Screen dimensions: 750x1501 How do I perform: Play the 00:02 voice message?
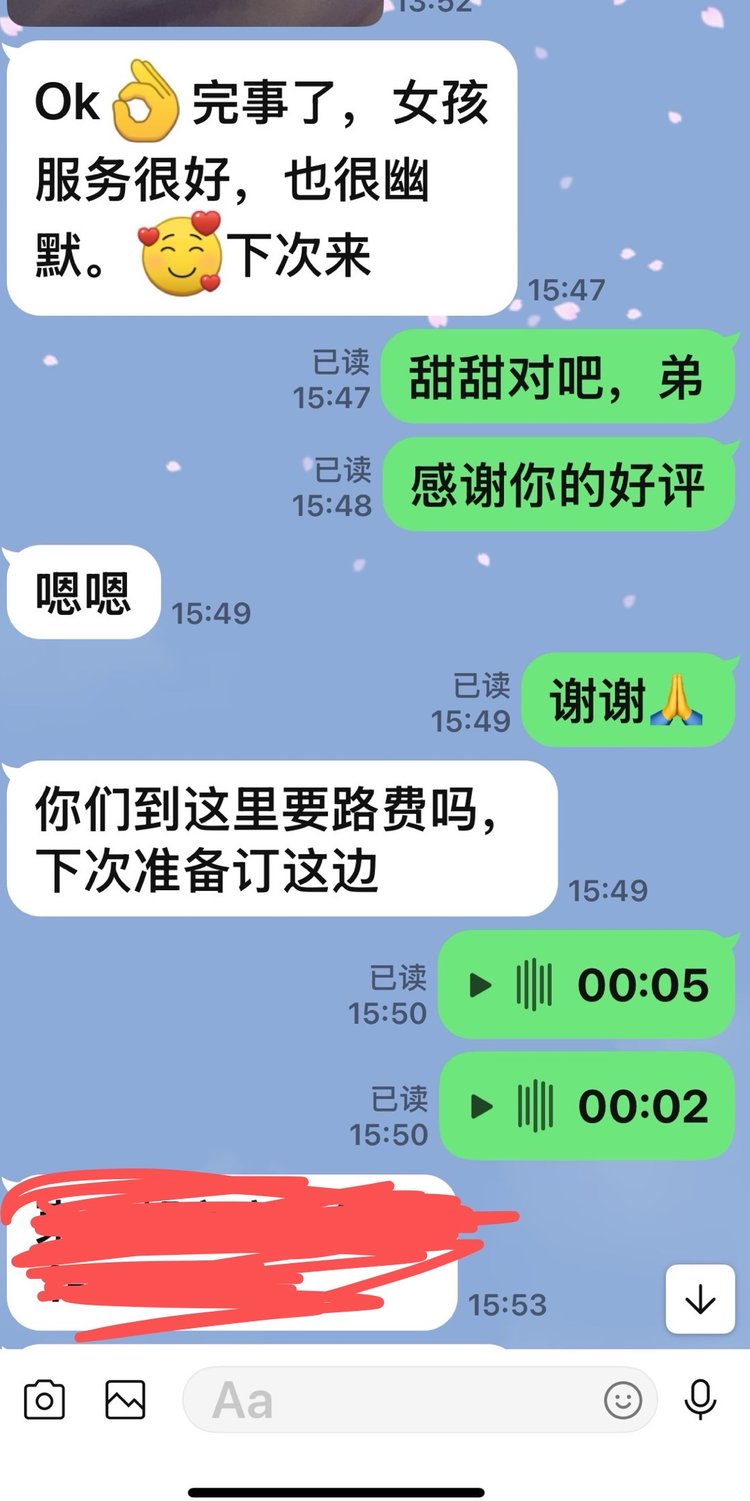click(481, 1106)
